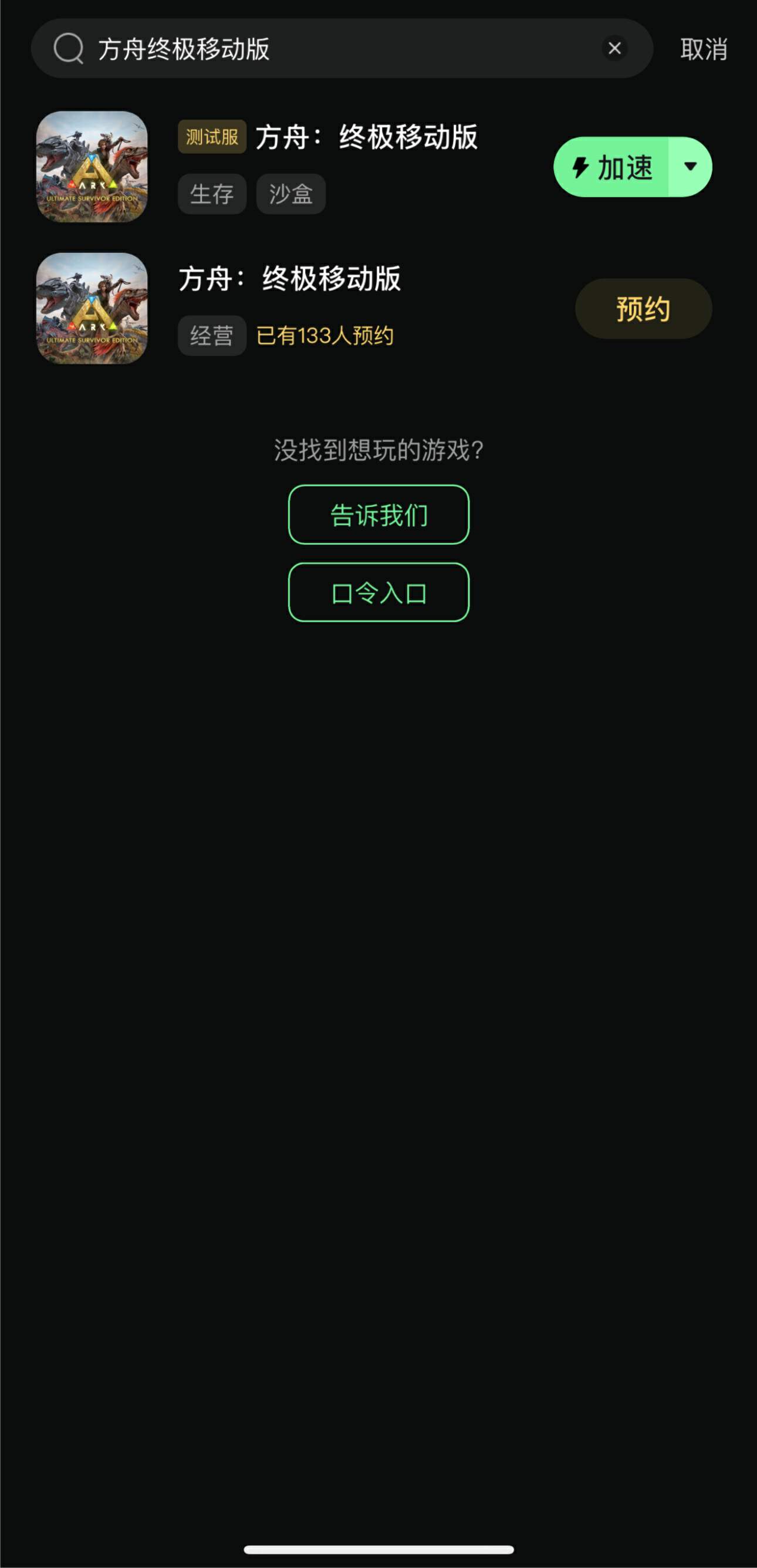
Task: Start 加速 for the 测试服 game
Action: 612,167
